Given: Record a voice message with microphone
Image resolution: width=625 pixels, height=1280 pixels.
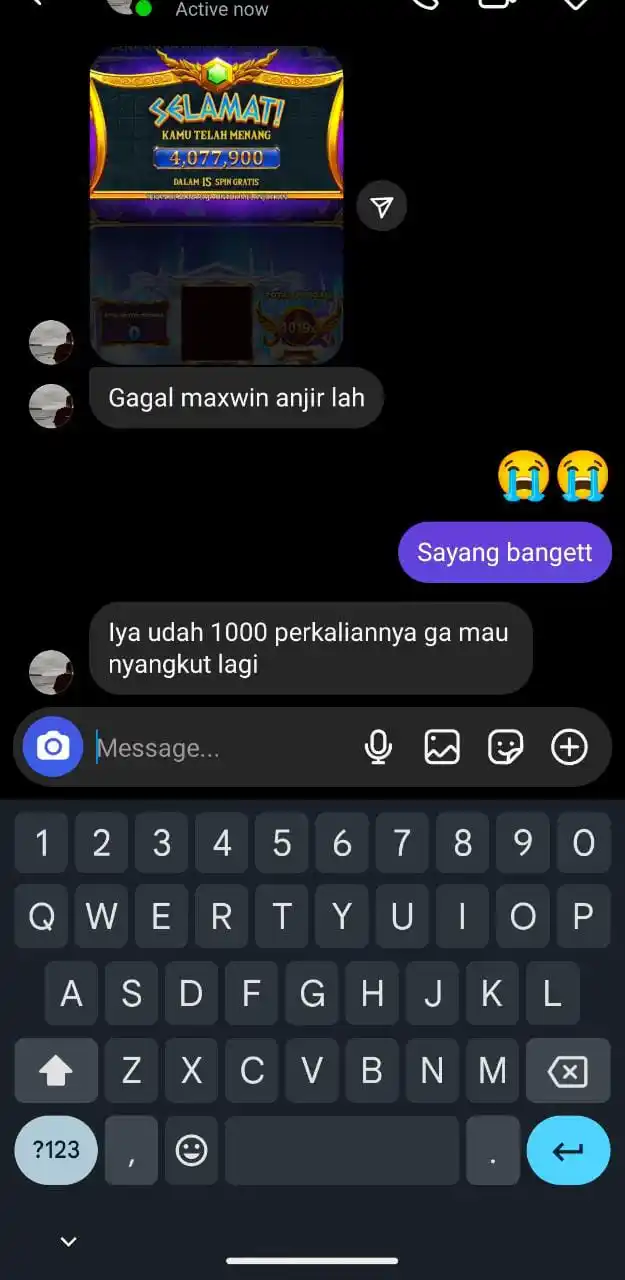Looking at the screenshot, I should tap(378, 747).
